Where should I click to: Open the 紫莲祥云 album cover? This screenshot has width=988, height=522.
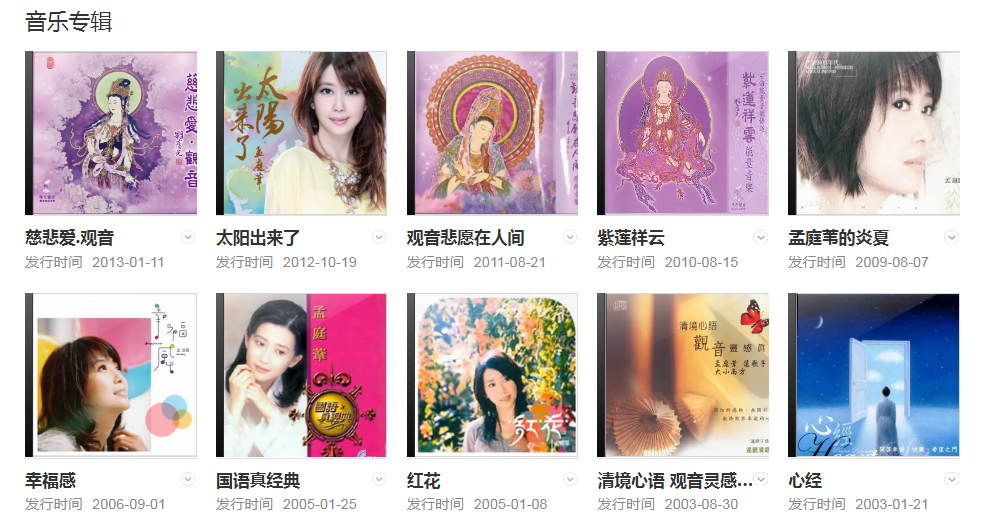(683, 133)
